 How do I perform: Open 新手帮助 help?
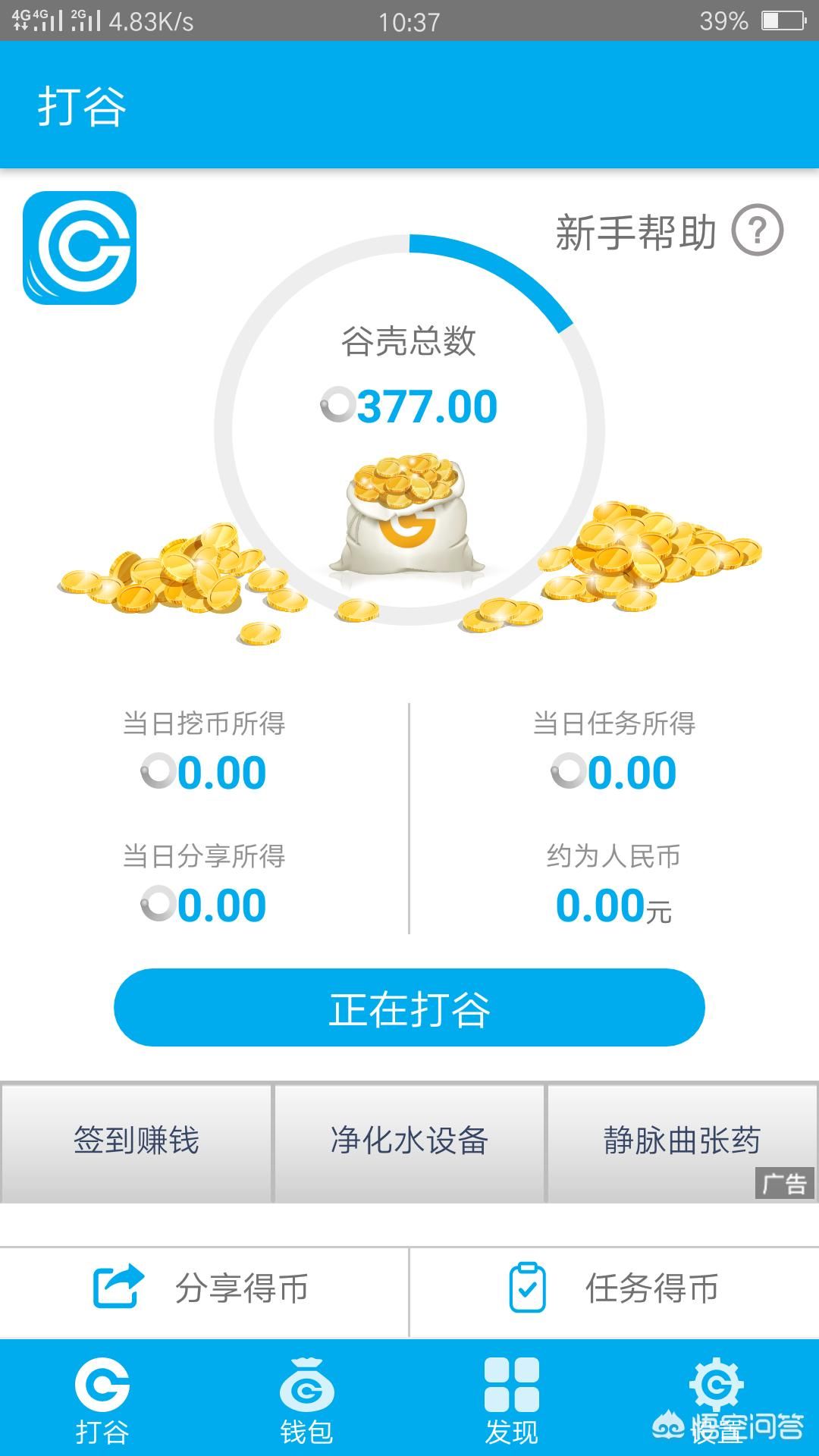pyautogui.click(x=669, y=231)
